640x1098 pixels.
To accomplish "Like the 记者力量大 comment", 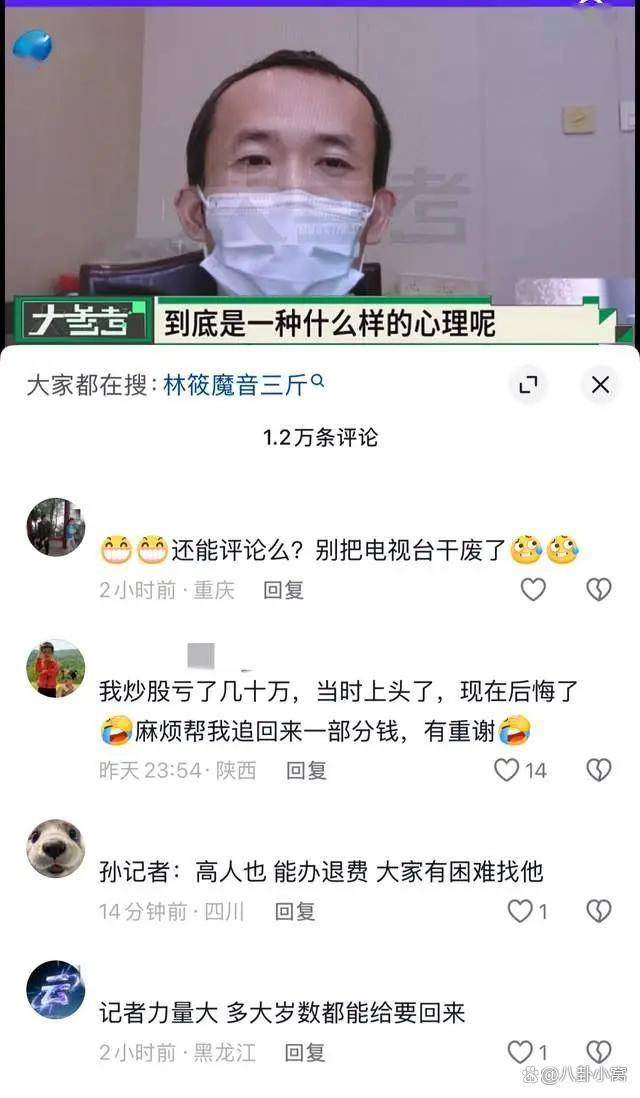I will click(x=520, y=1052).
